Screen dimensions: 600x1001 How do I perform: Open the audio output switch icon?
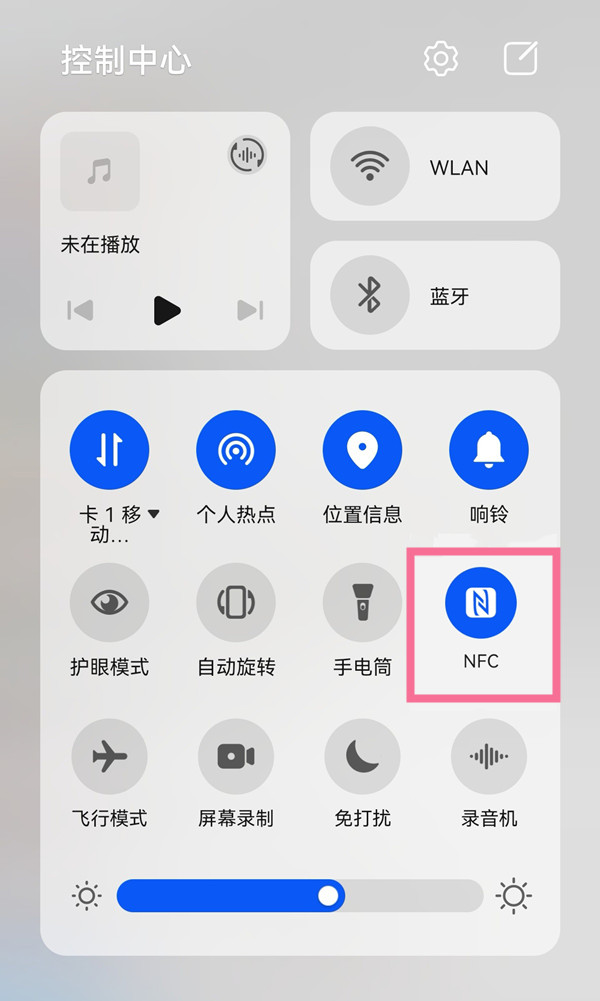point(246,154)
